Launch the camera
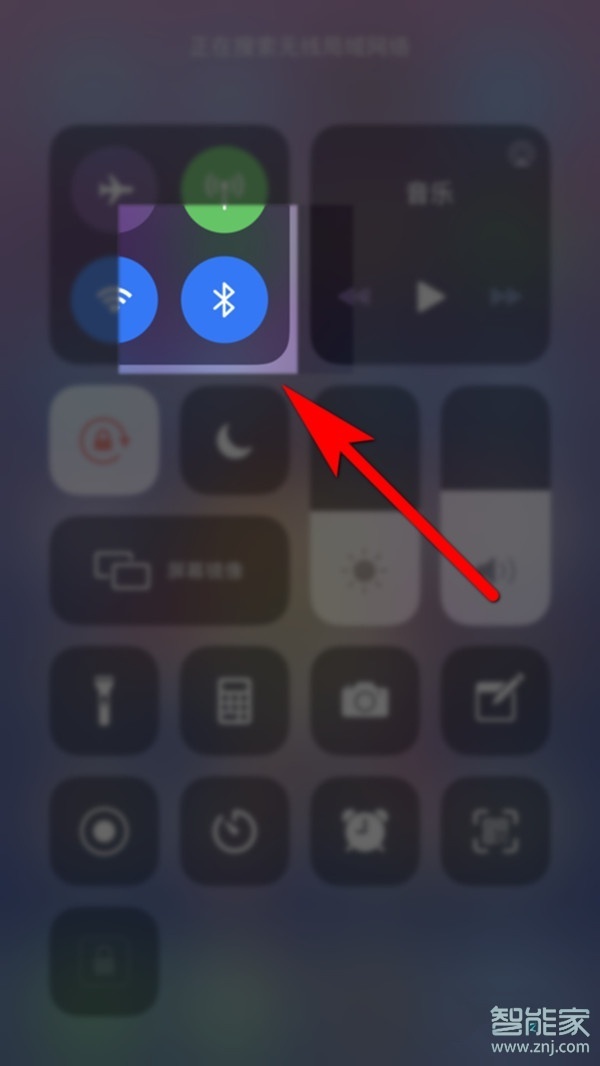This screenshot has width=600, height=1066. coord(364,700)
